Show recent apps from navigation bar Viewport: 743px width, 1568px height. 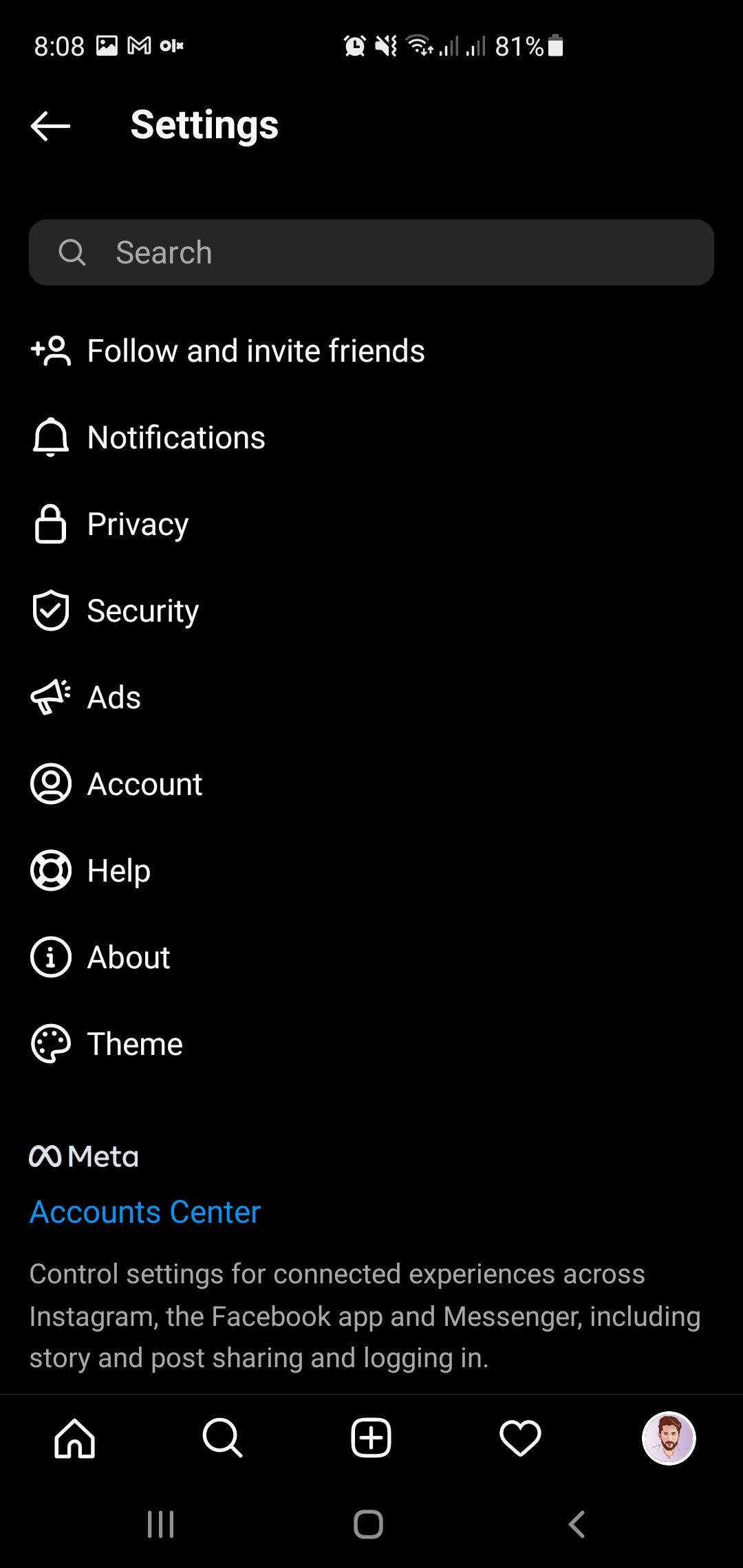(161, 1525)
